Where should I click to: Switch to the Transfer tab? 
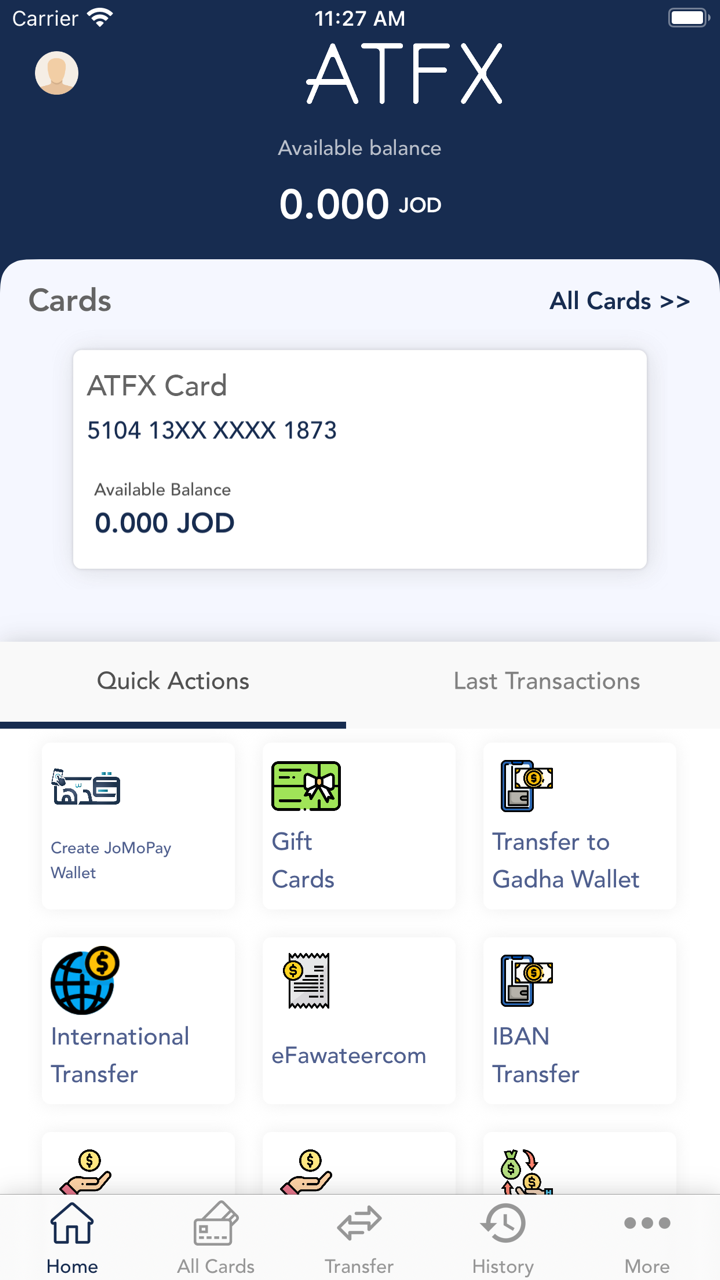point(359,1238)
